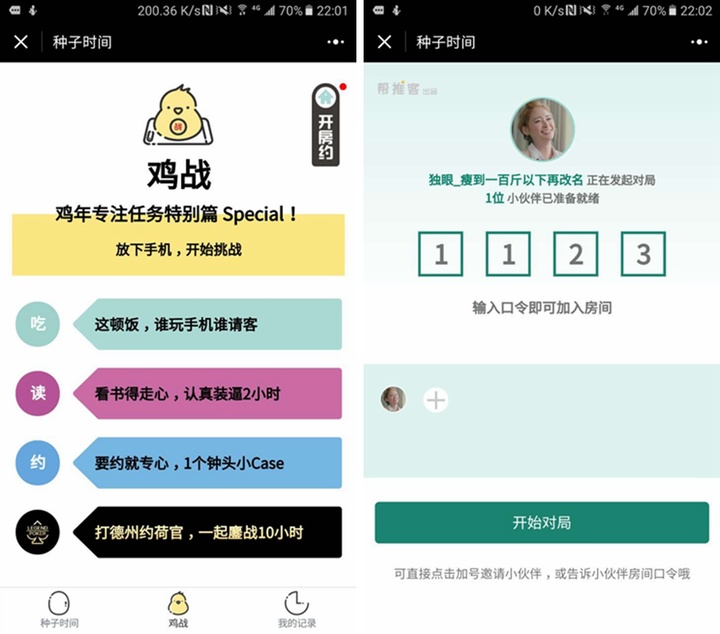Viewport: 720px width, 634px height.
Task: Close the left 种子时间 page
Action: pos(21,42)
